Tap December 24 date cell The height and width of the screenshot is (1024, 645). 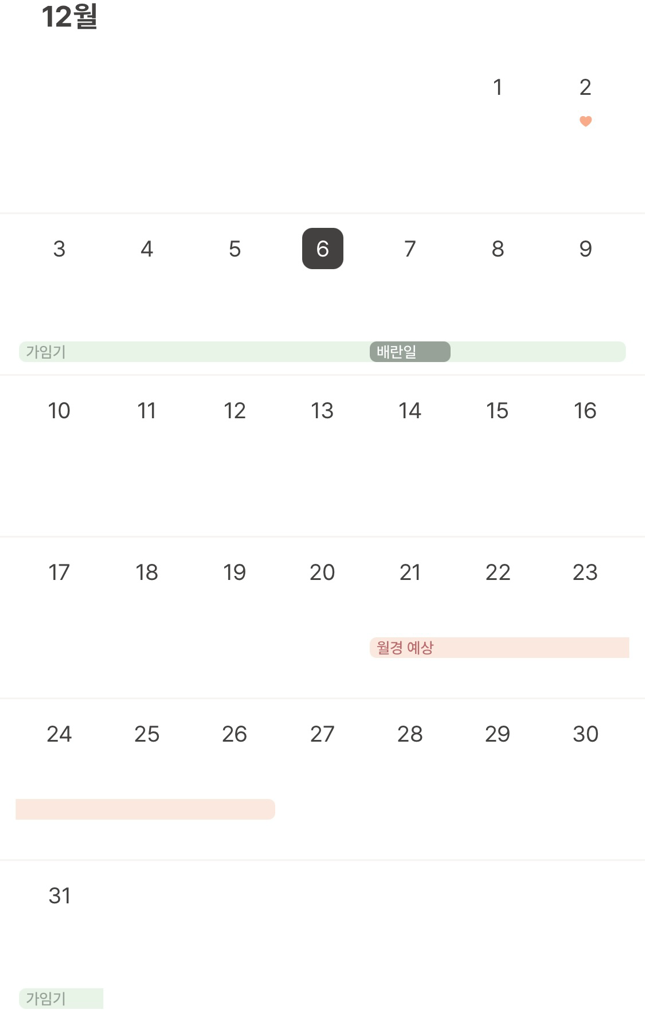[59, 735]
